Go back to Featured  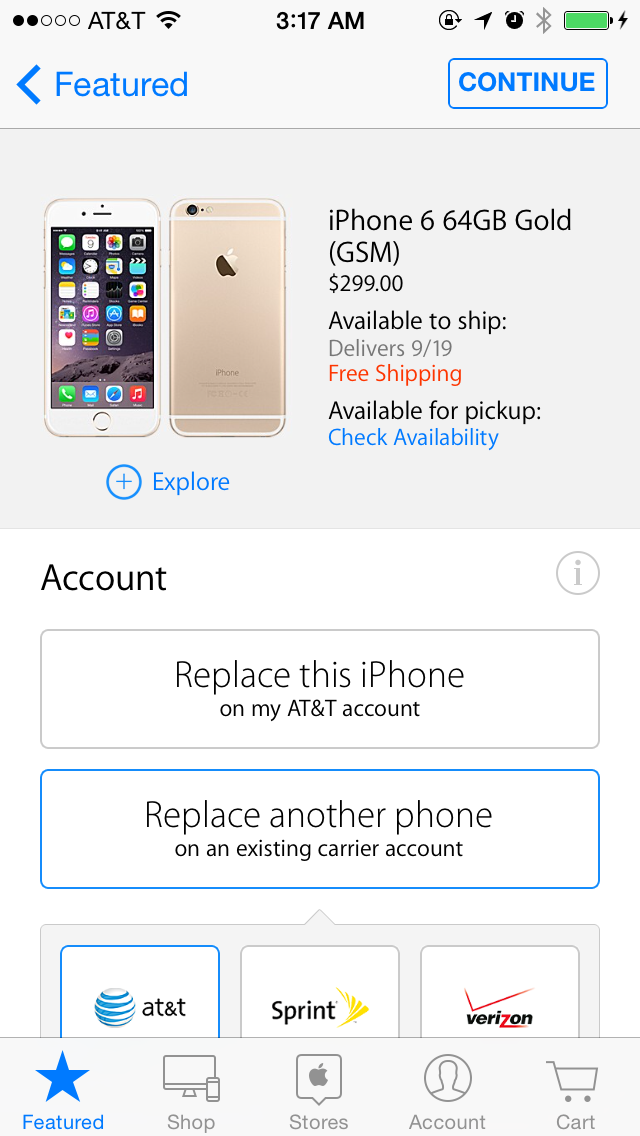[x=102, y=84]
